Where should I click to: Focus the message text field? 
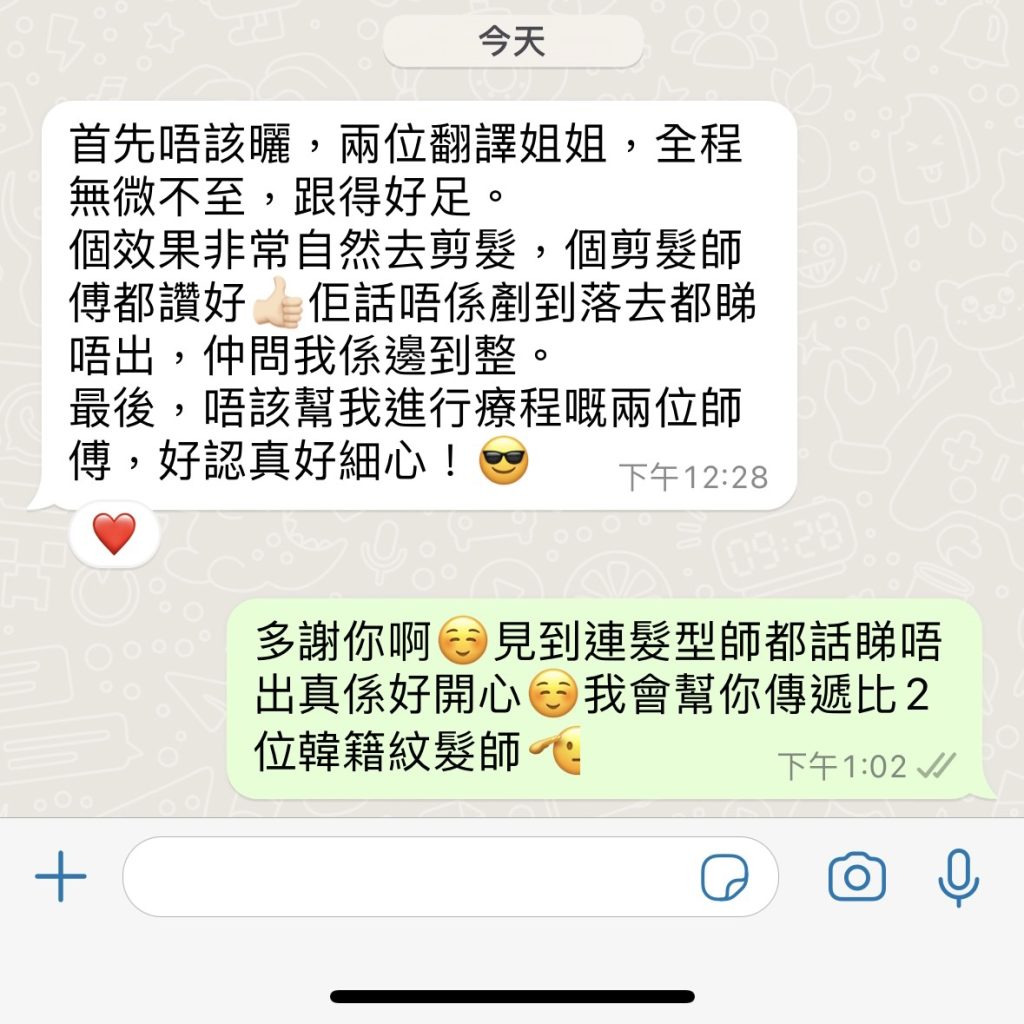pyautogui.click(x=400, y=877)
